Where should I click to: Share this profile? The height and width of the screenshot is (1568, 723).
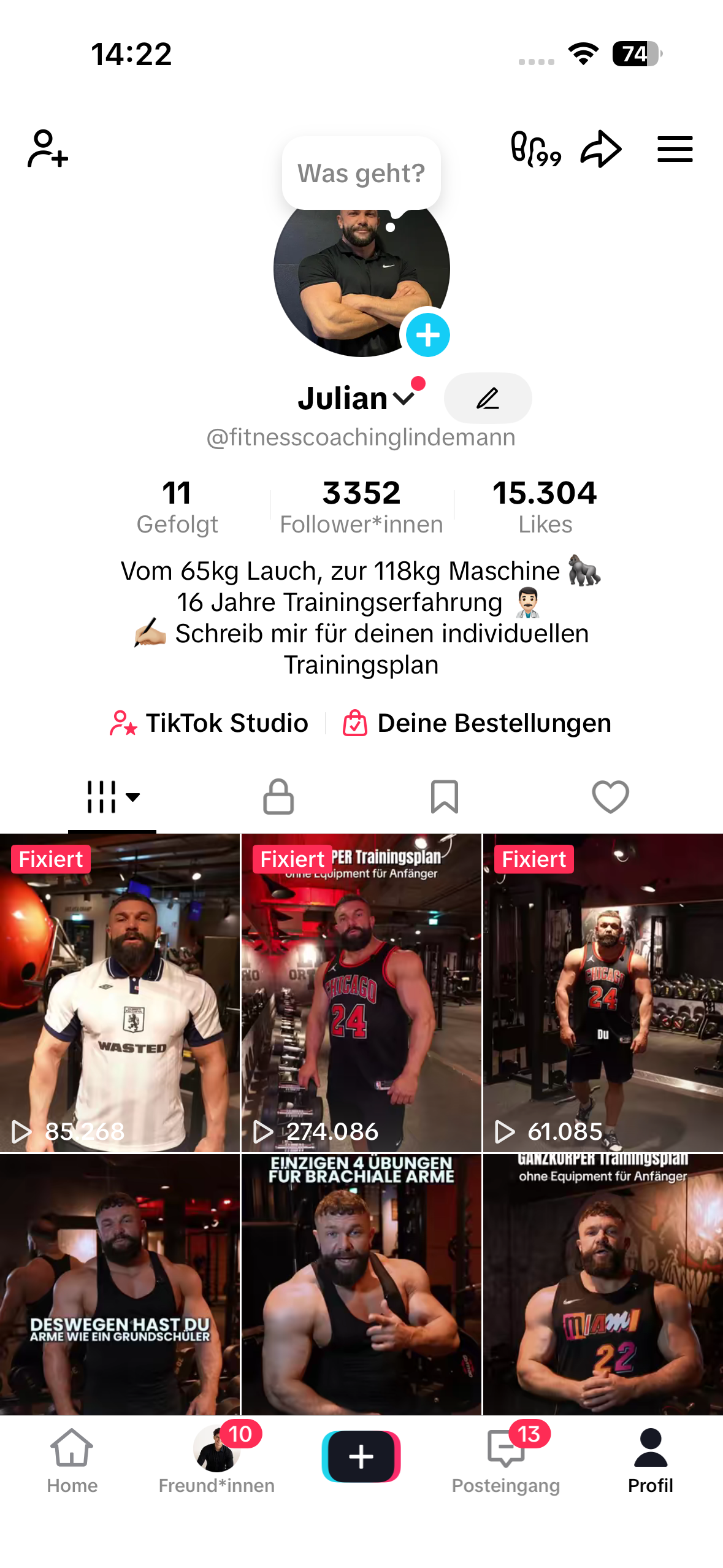(x=601, y=149)
